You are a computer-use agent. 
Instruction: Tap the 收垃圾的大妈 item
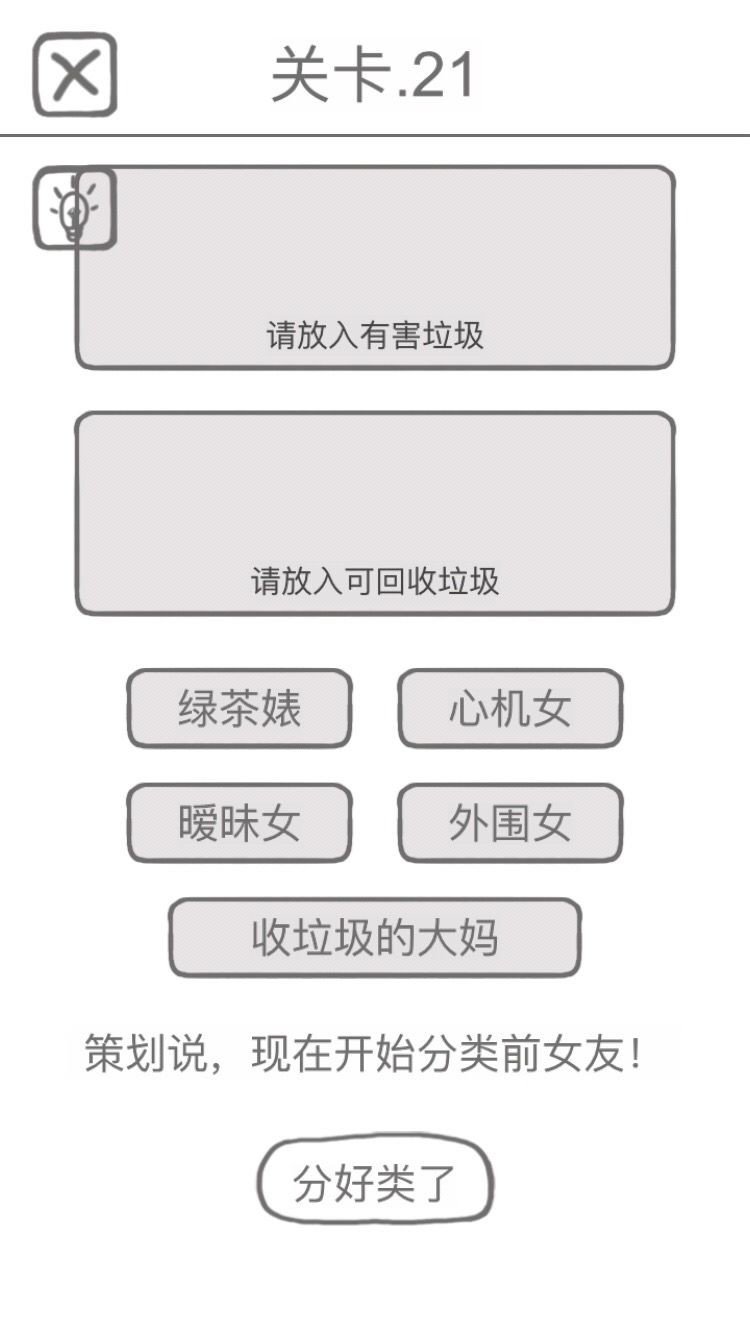pyautogui.click(x=374, y=938)
